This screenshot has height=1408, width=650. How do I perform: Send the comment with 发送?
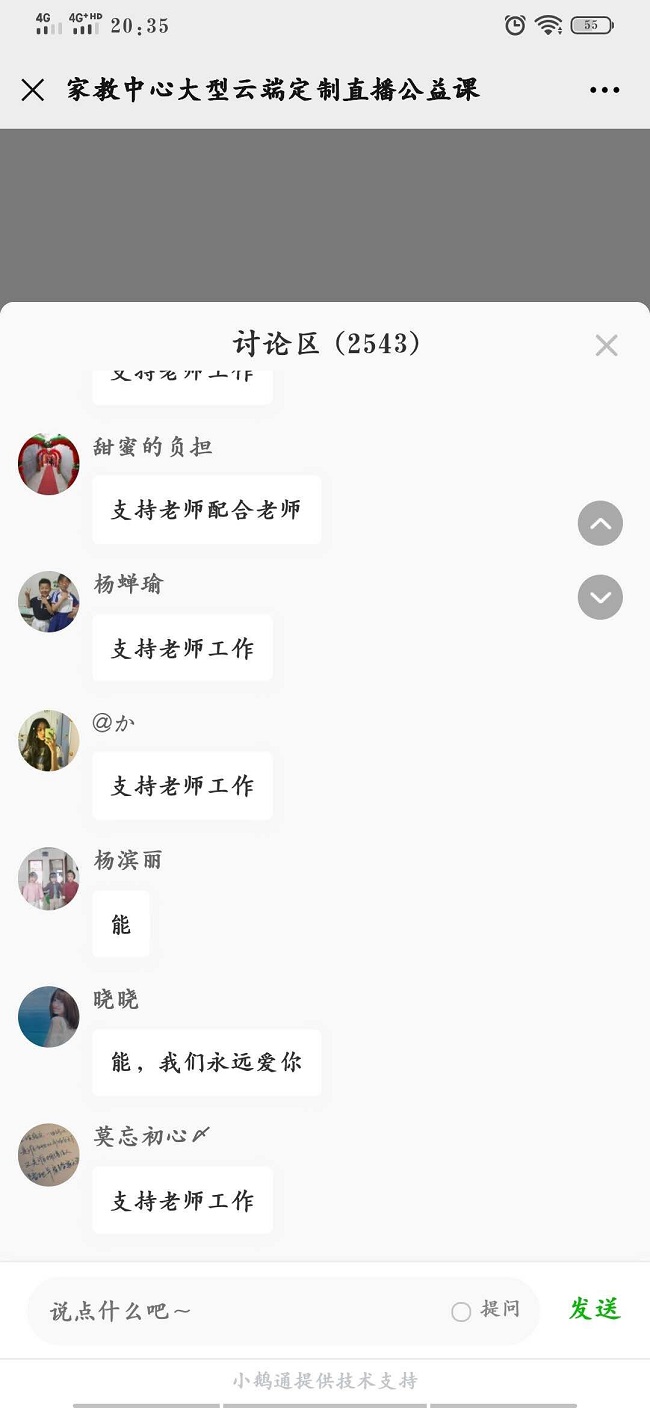(595, 1309)
